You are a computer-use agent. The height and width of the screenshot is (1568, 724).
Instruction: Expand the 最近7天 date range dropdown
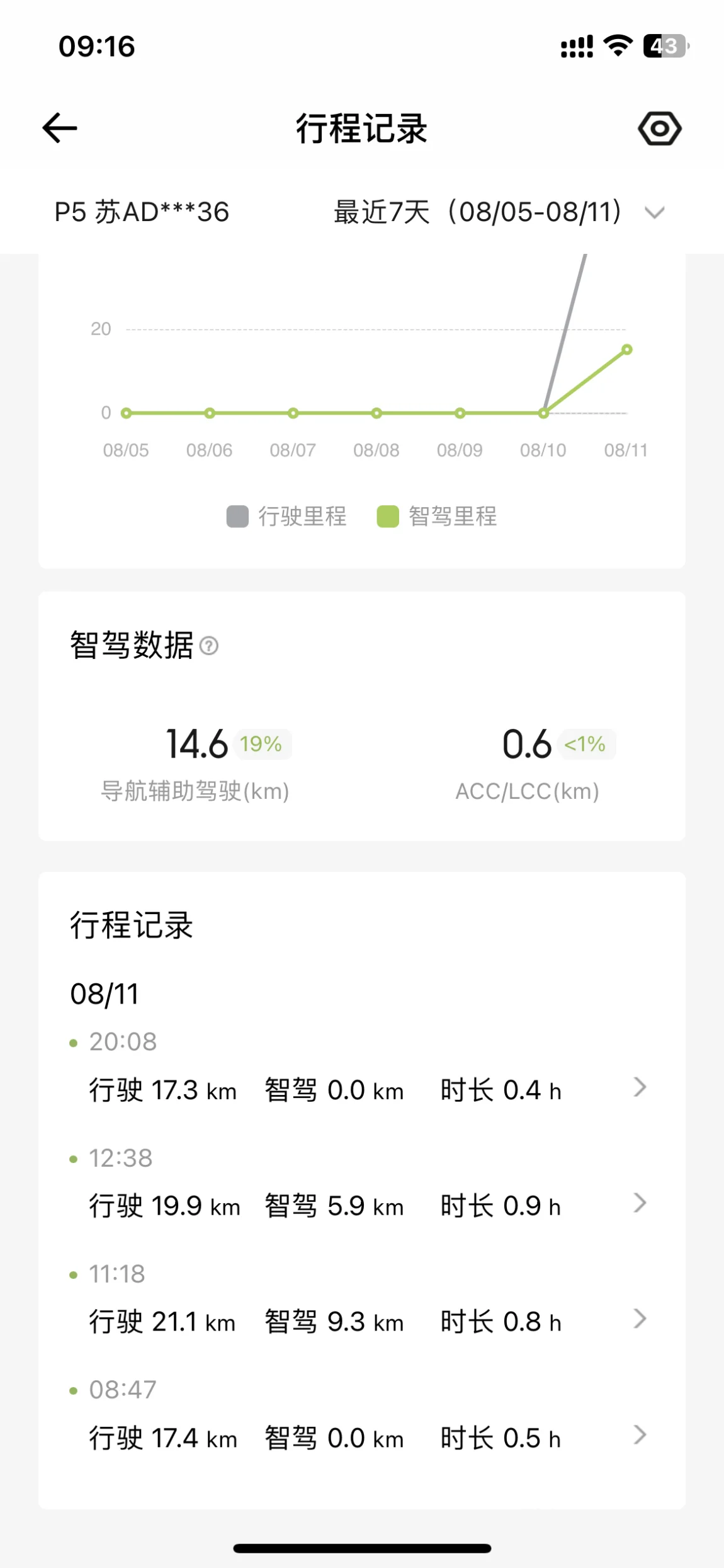click(499, 212)
